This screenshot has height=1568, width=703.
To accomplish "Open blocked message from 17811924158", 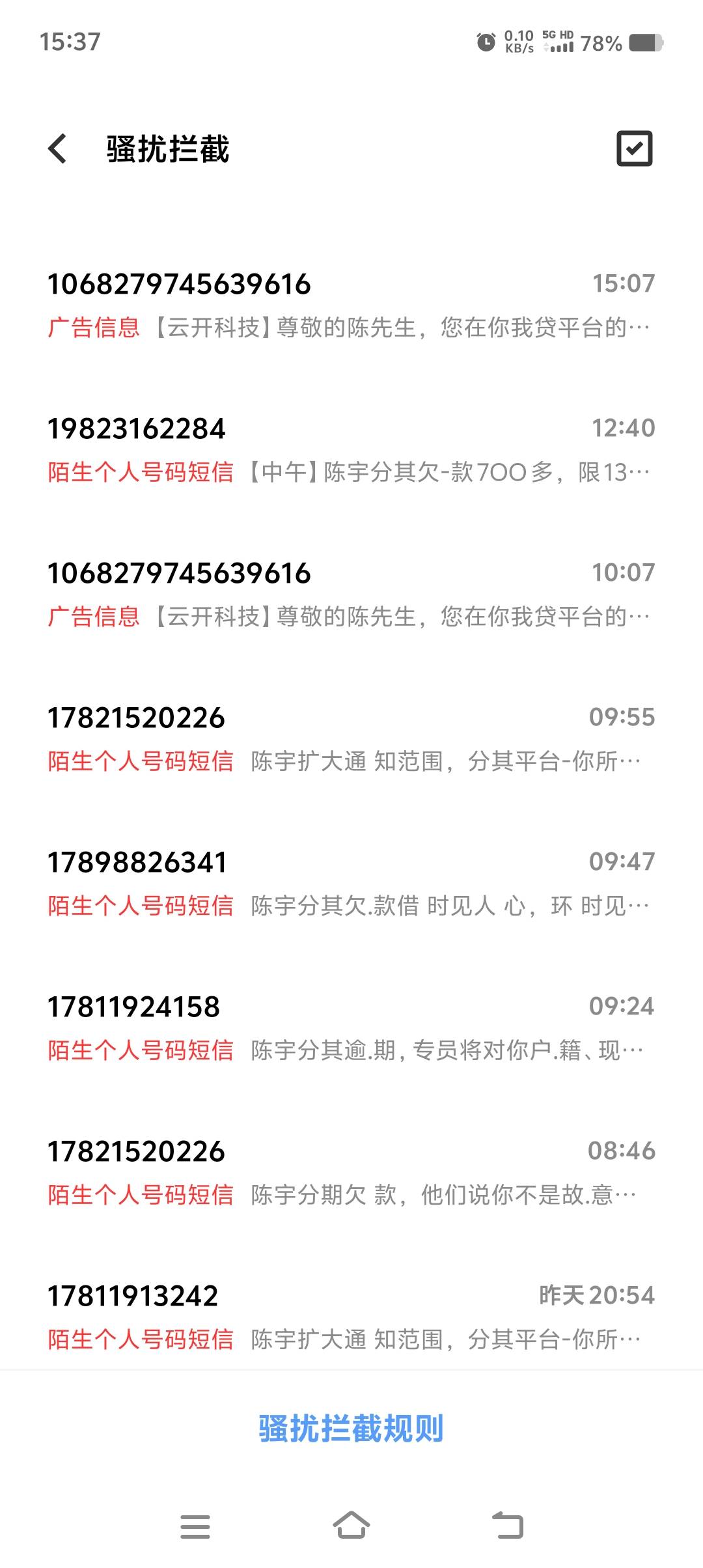I will point(351,1028).
